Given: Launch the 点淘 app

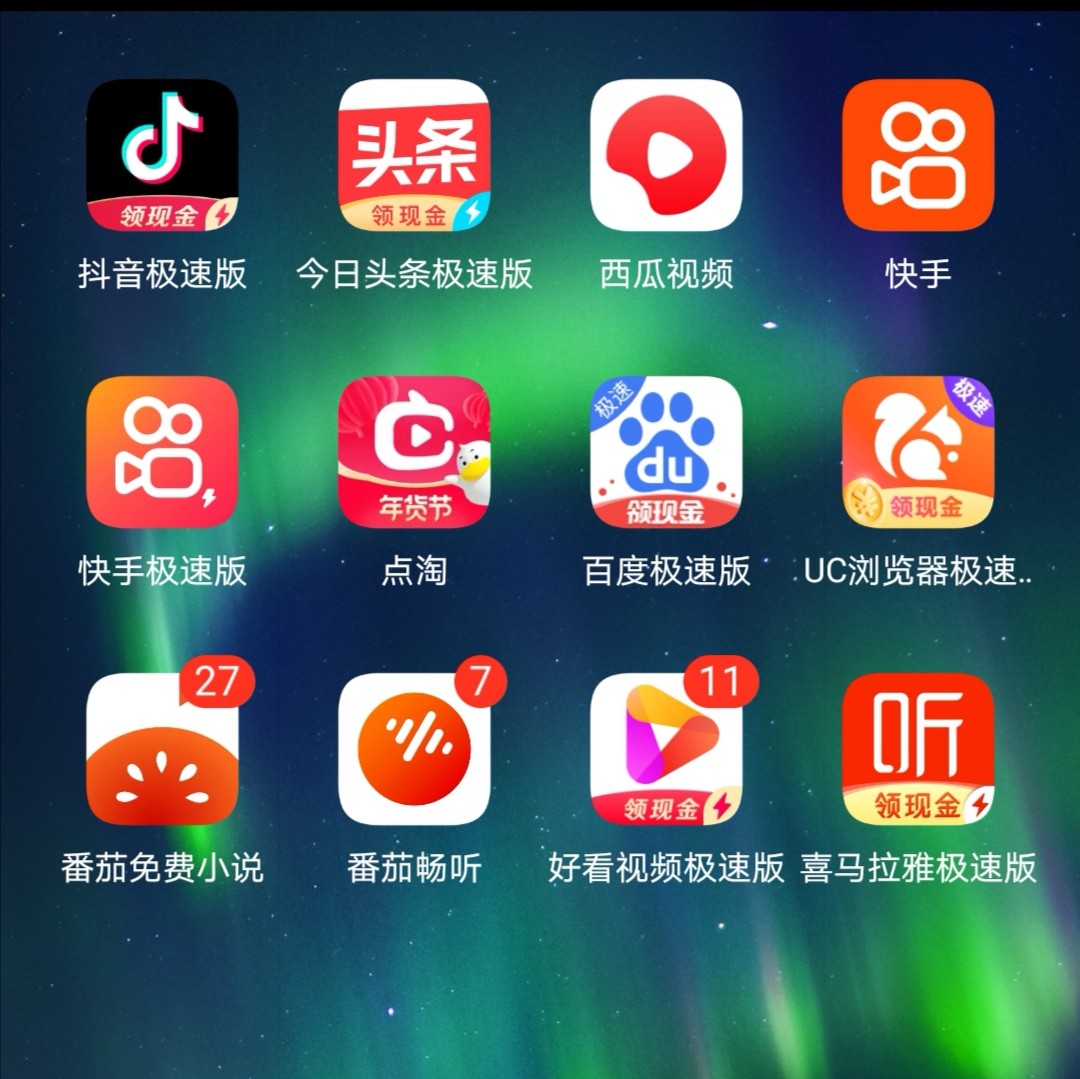Looking at the screenshot, I should click(x=414, y=452).
